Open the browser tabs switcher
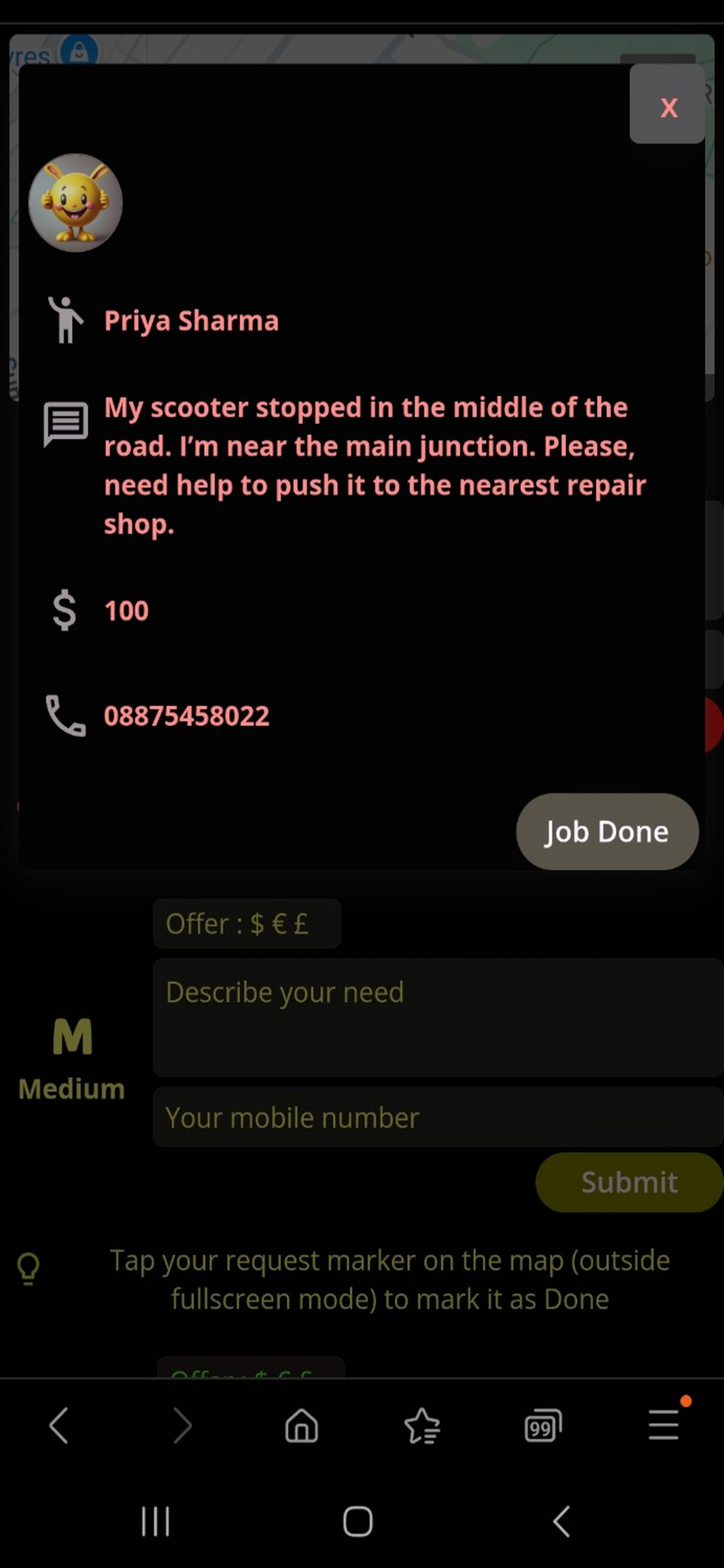 [x=542, y=1425]
